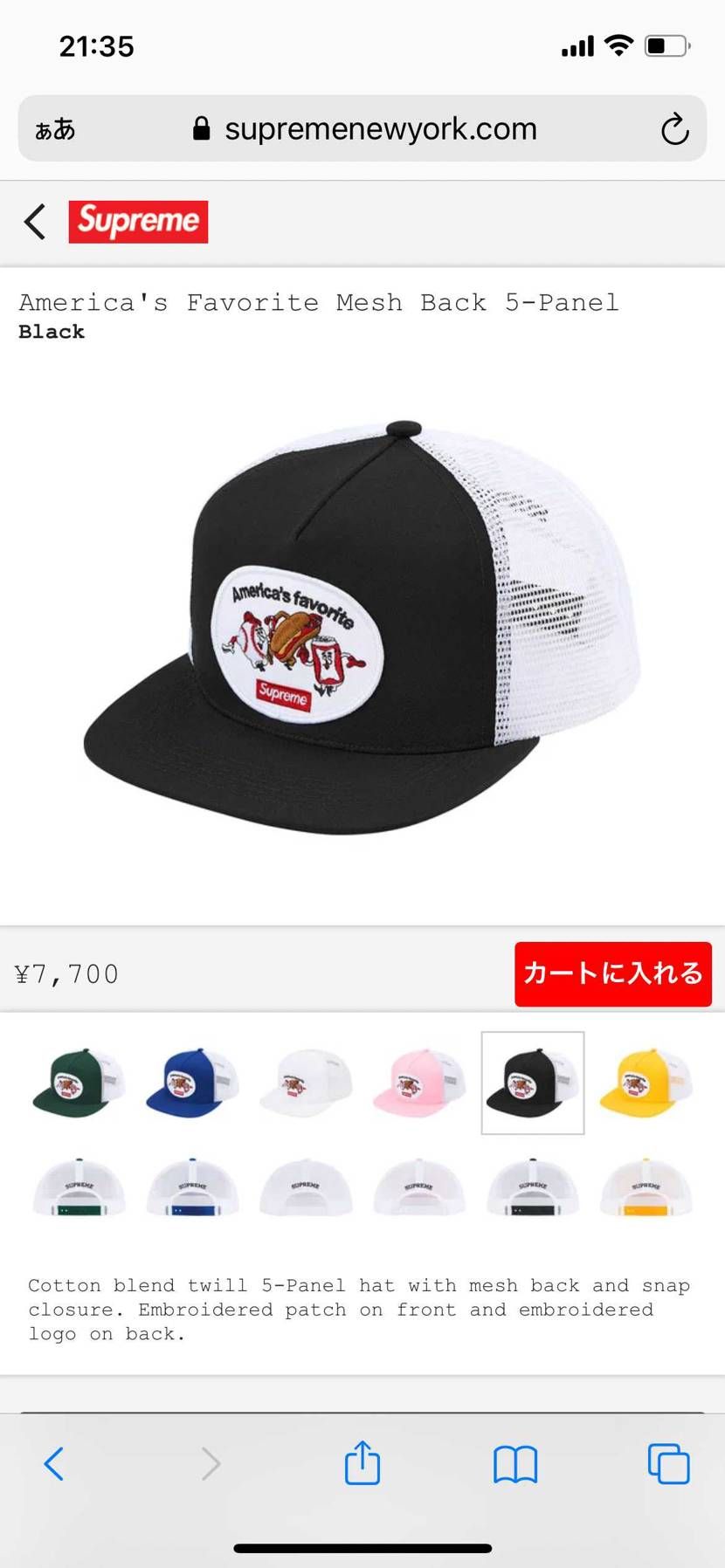Select the green colorway thumbnail
725x1568 pixels.
pyautogui.click(x=79, y=1083)
